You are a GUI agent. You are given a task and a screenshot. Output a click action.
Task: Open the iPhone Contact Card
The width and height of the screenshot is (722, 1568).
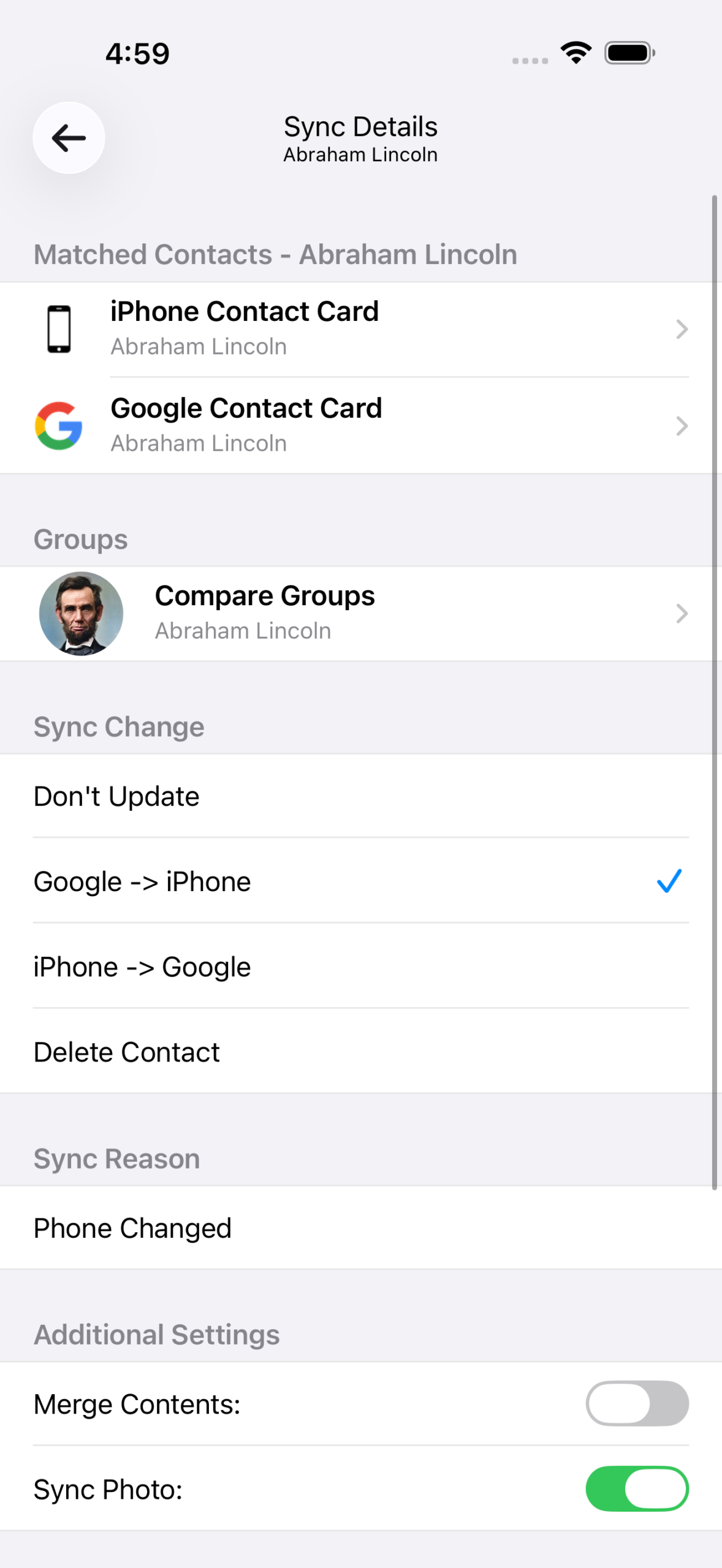click(360, 329)
